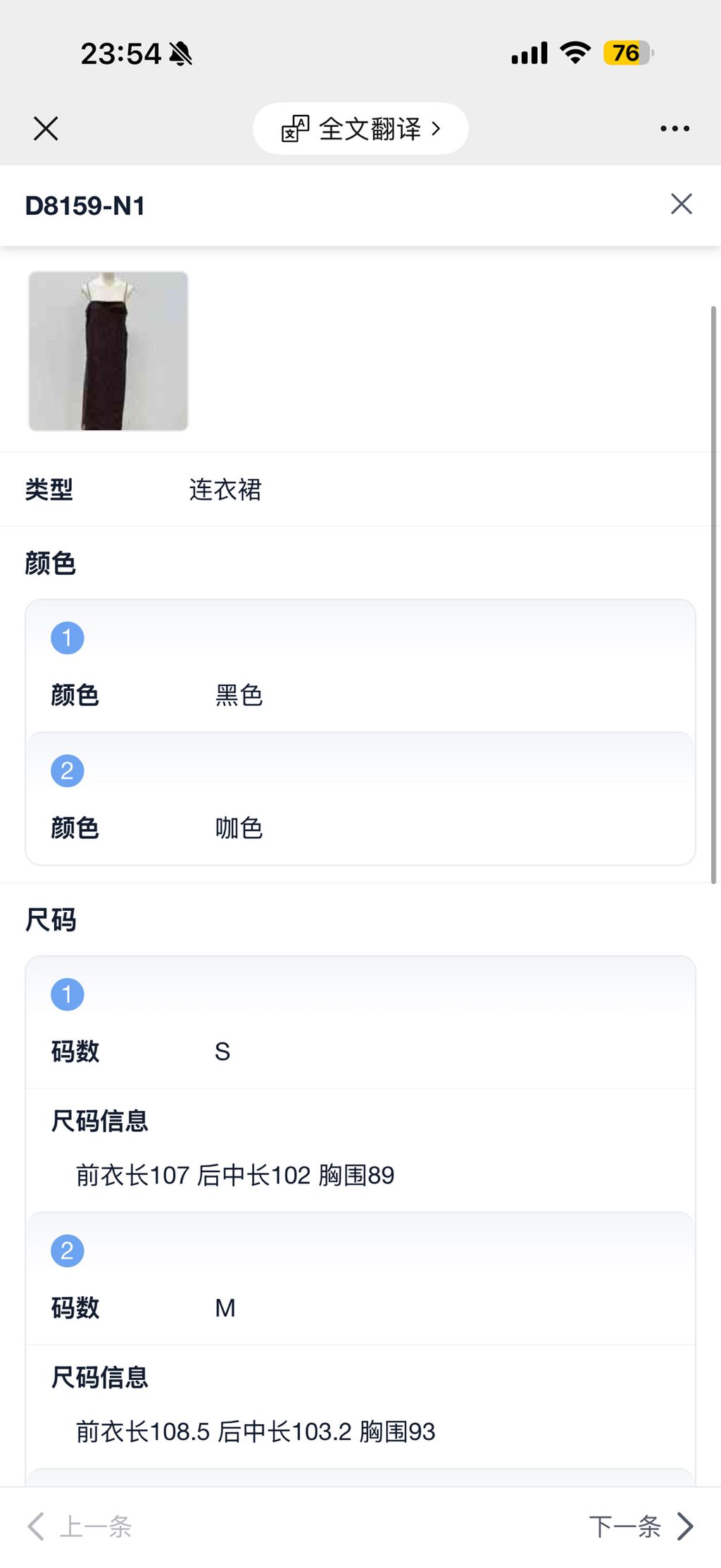Screen dimensions: 721x1568
Task: Select size S option
Action: click(223, 1052)
